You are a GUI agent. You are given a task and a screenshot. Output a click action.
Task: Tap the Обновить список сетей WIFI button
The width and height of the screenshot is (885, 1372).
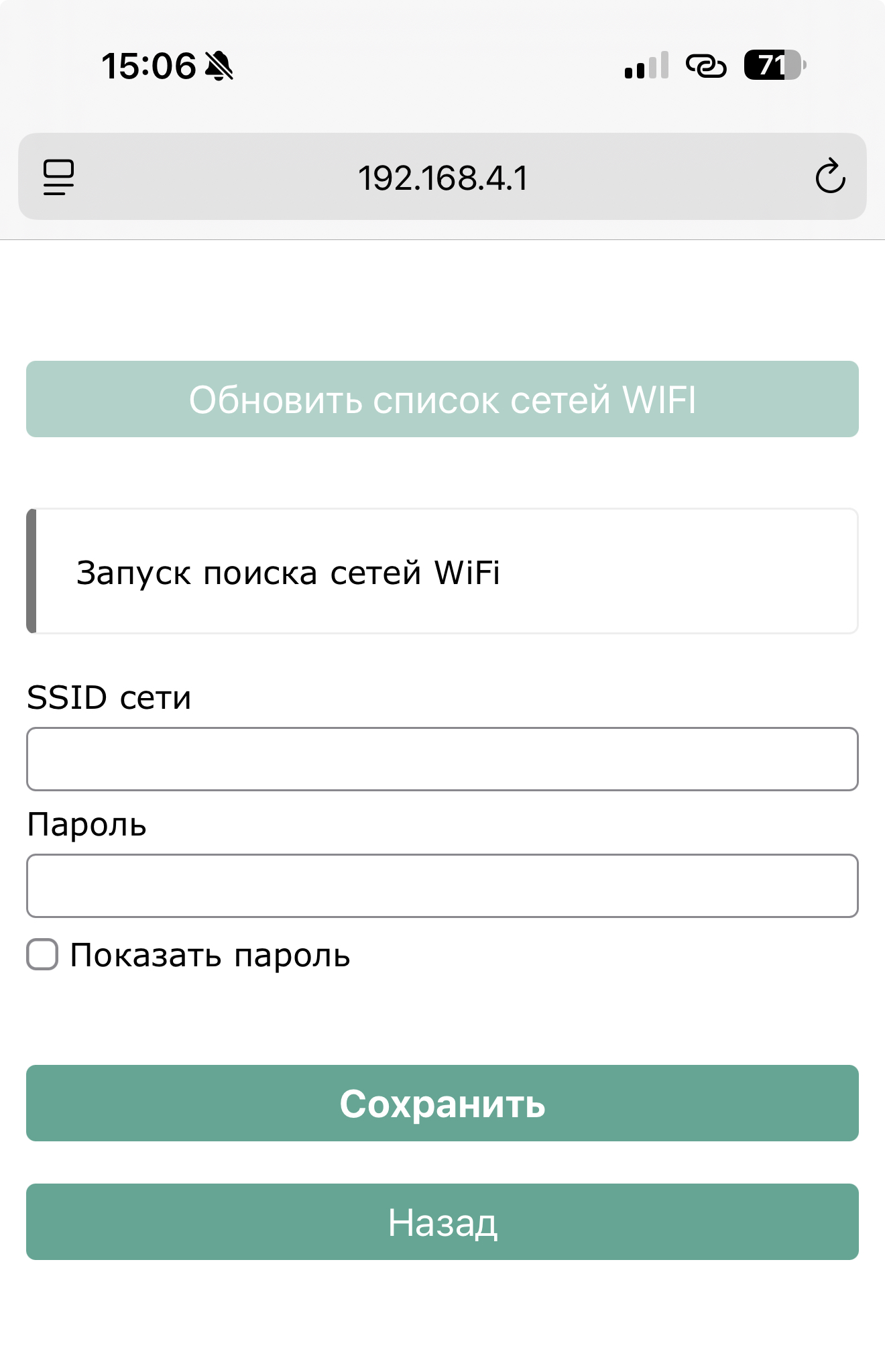pyautogui.click(x=442, y=399)
